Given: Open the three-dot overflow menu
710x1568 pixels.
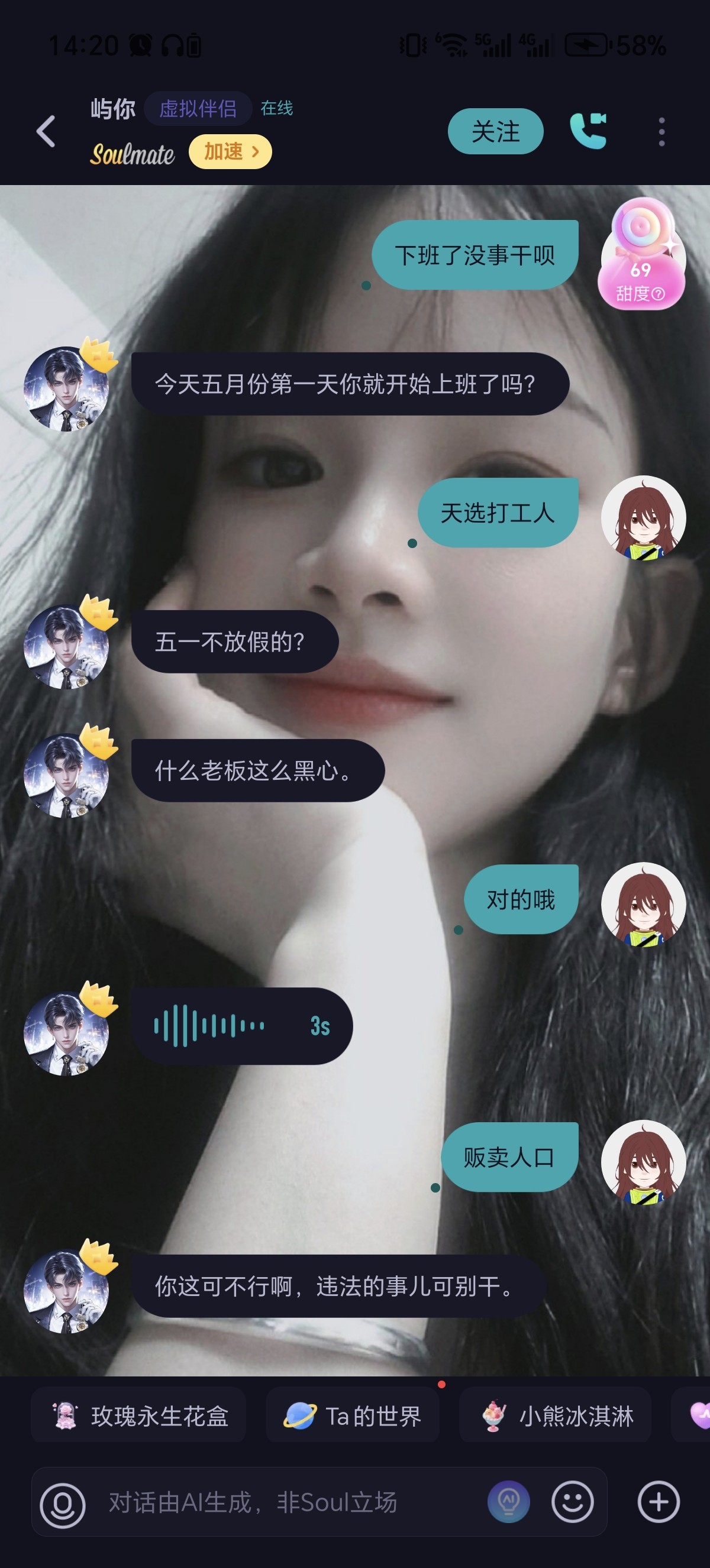Looking at the screenshot, I should [661, 132].
